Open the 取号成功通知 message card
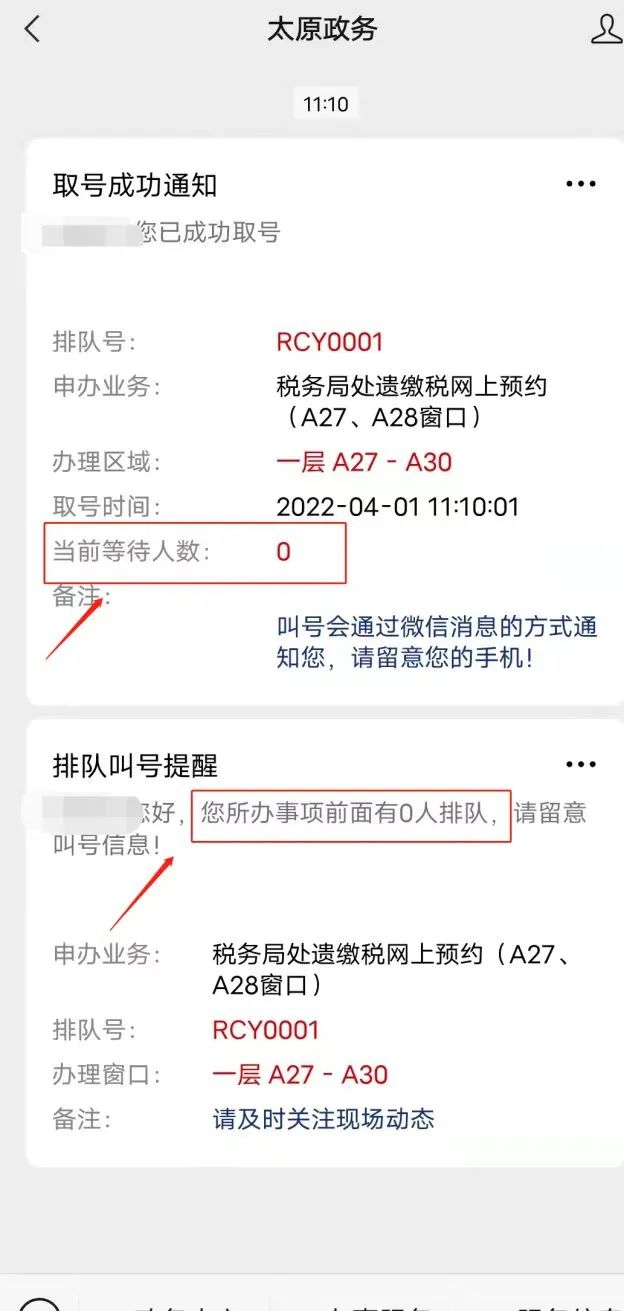The image size is (624, 1311). (324, 422)
